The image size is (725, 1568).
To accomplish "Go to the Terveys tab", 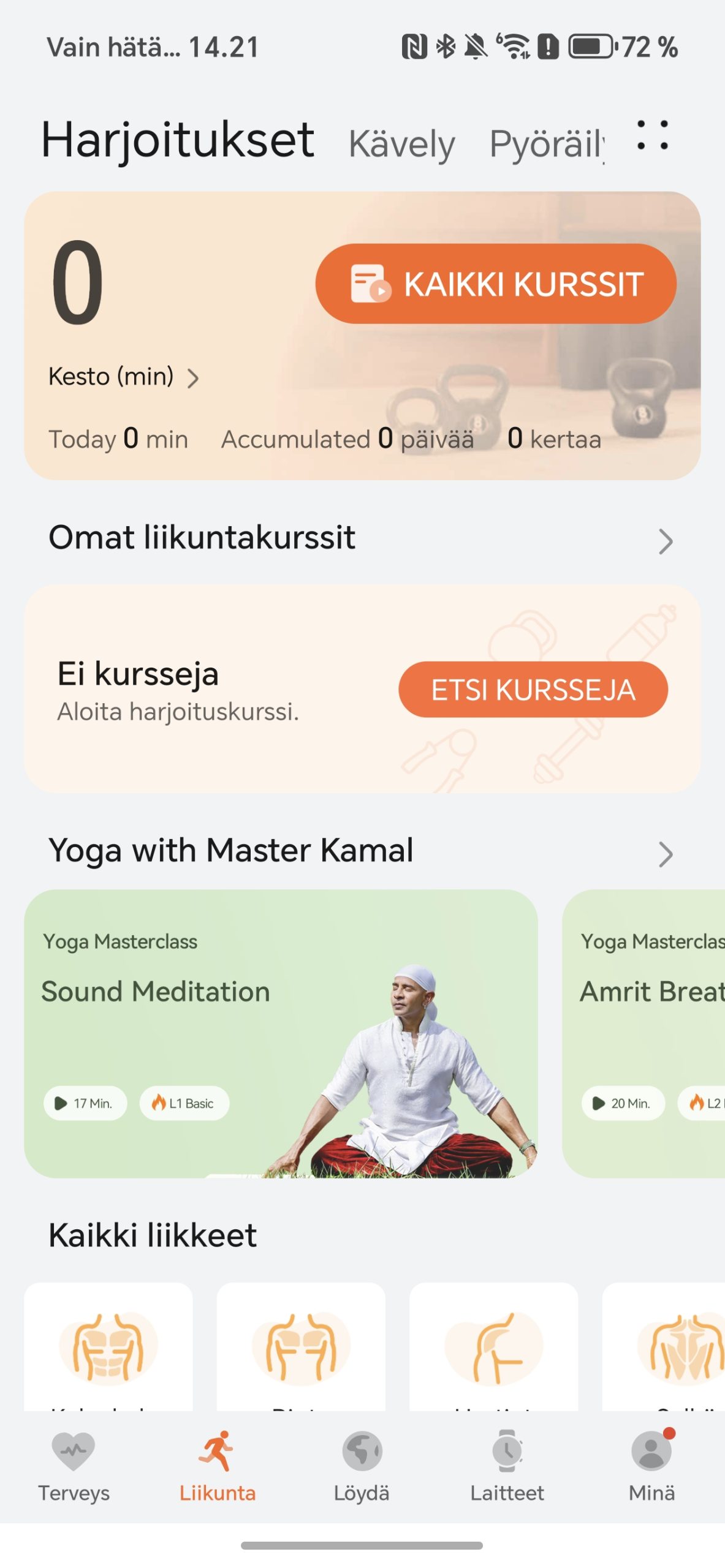I will [x=74, y=1466].
